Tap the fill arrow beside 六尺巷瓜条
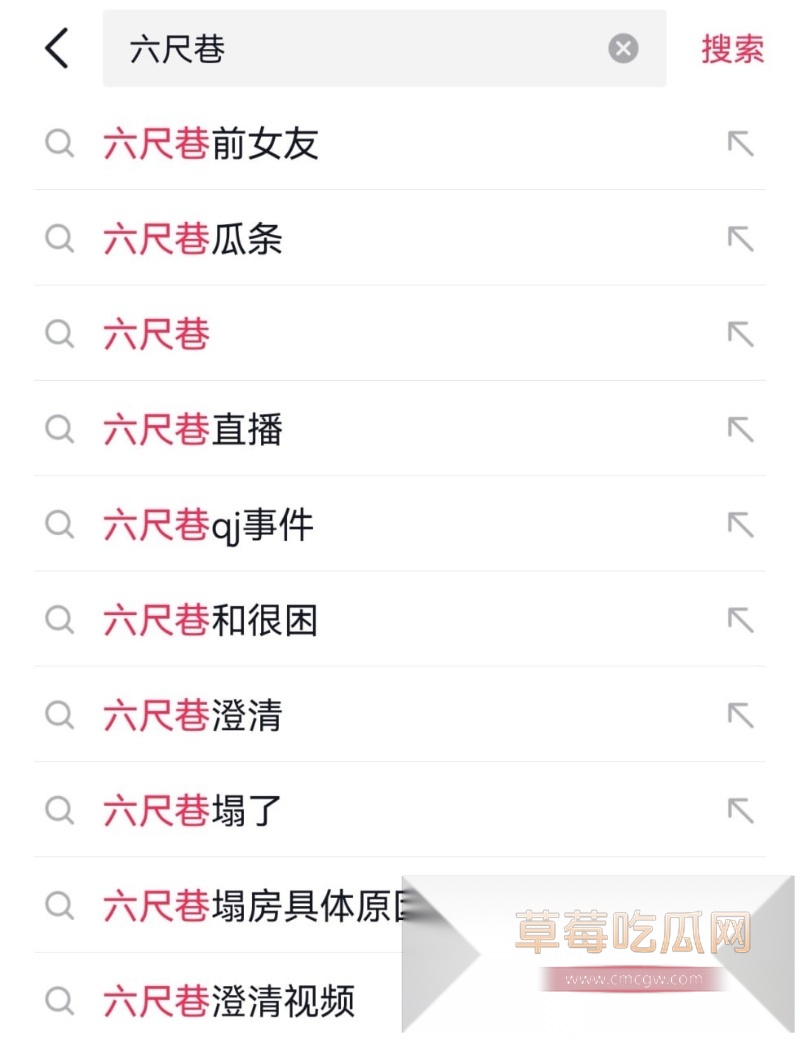The height and width of the screenshot is (1044, 800). [740, 239]
